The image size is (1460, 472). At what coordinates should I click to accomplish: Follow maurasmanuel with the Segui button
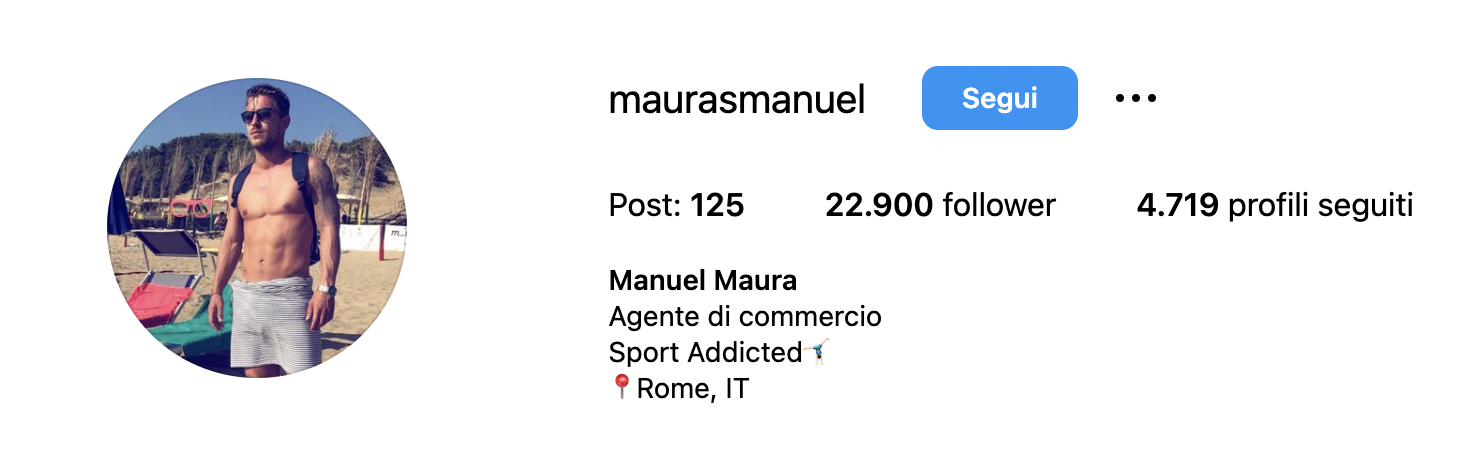pos(999,98)
